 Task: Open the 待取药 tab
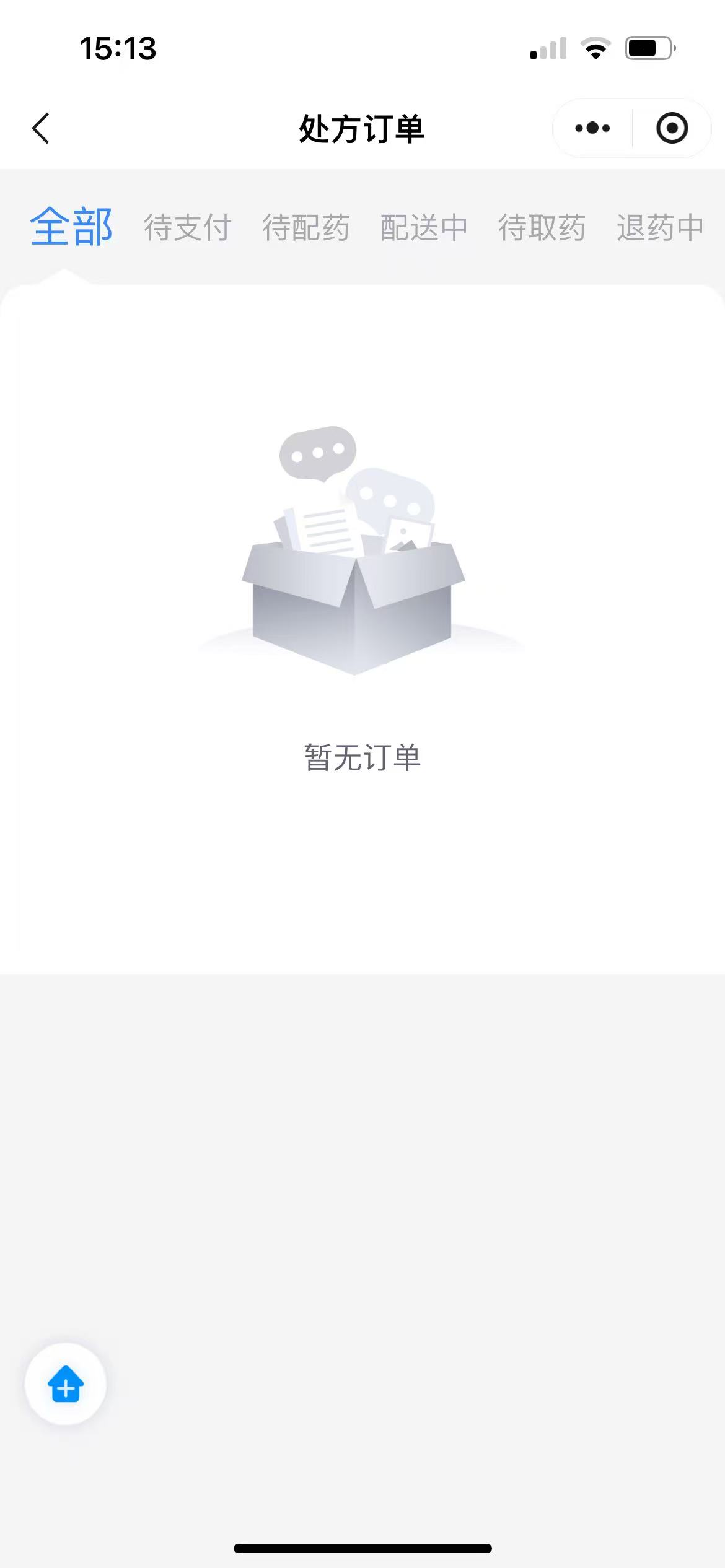pyautogui.click(x=542, y=227)
